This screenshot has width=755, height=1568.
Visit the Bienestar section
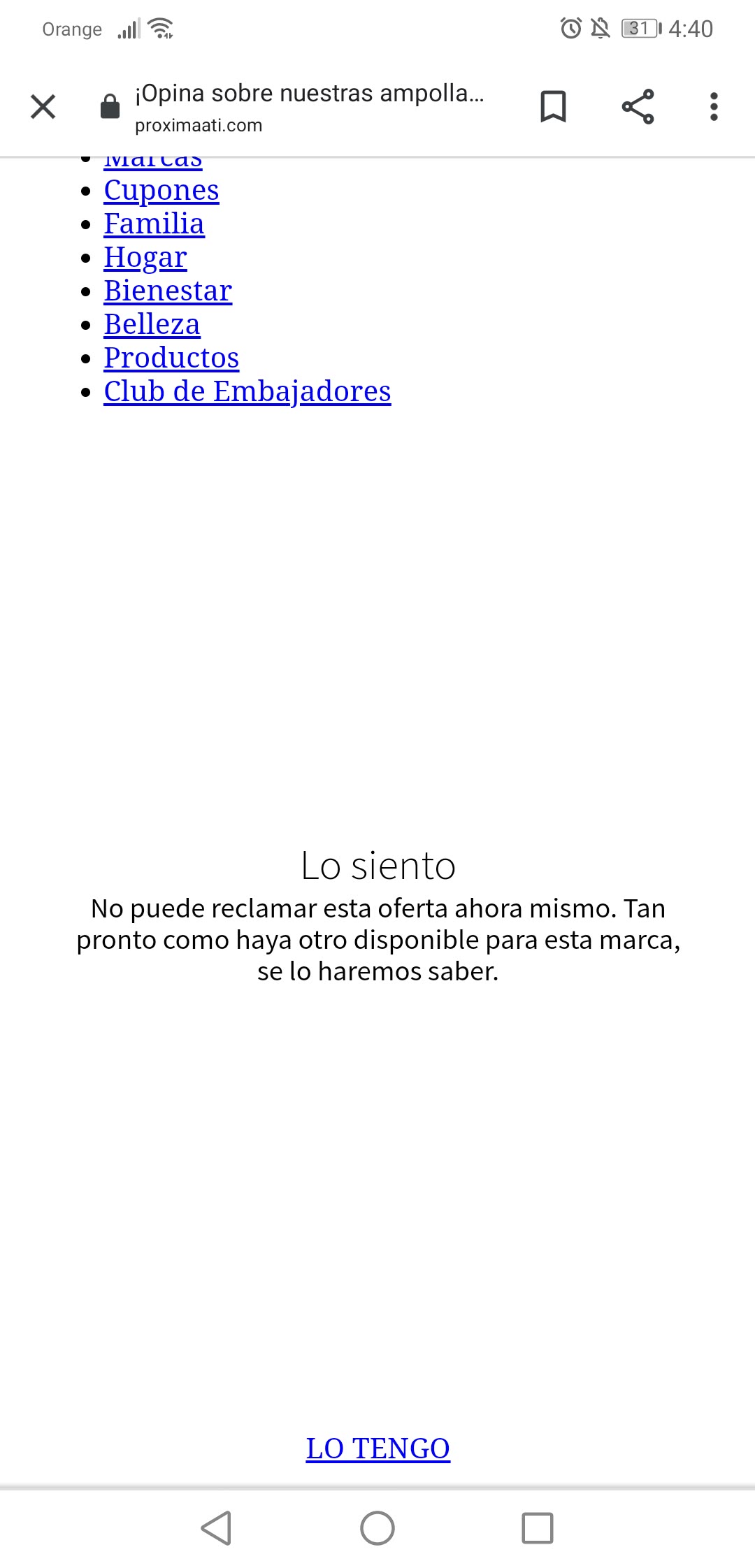click(168, 291)
